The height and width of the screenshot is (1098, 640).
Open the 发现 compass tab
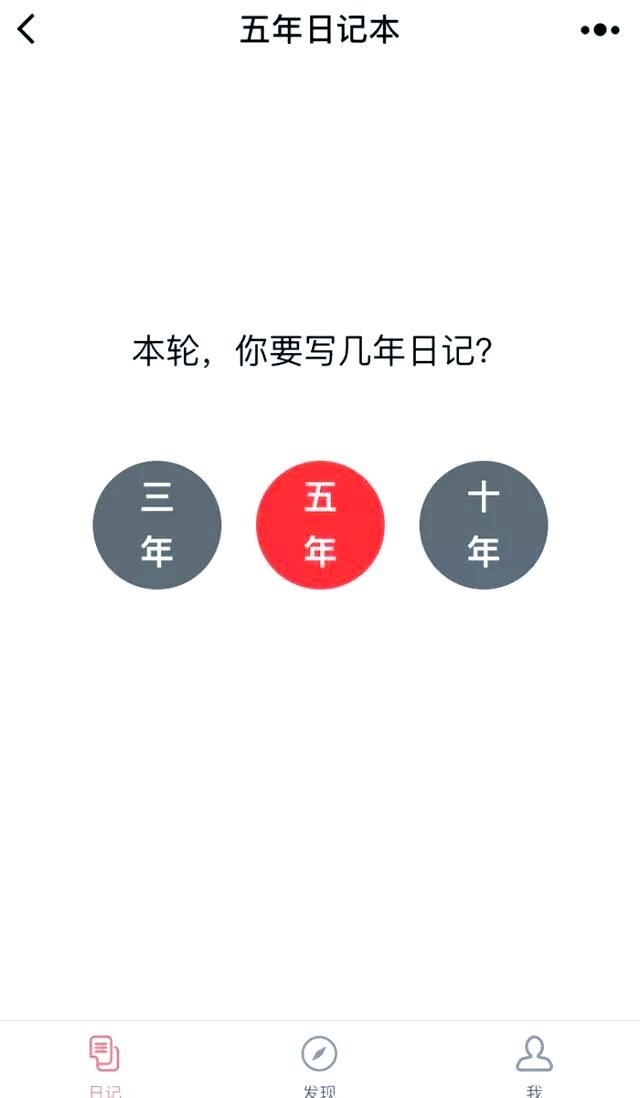click(319, 1060)
